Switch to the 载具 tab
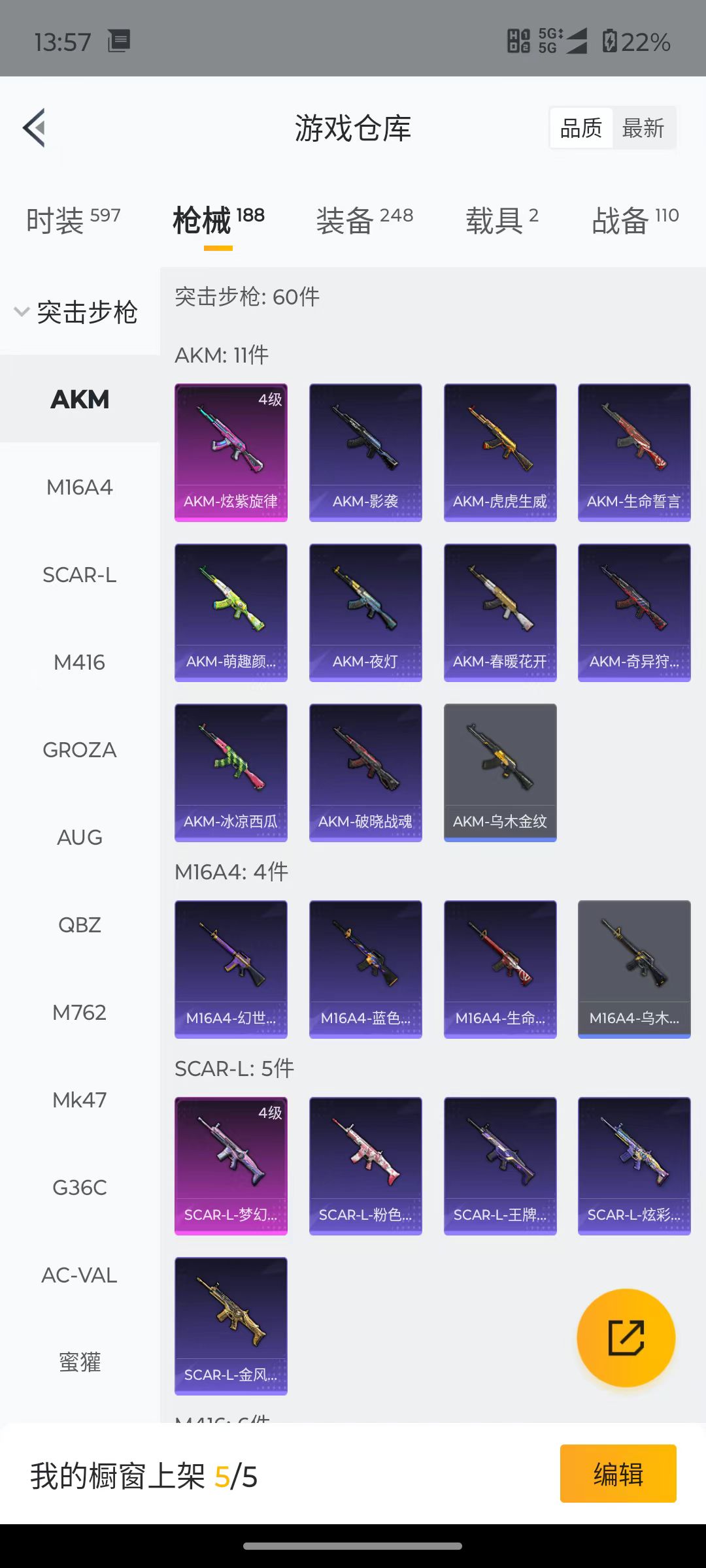Screen dimensions: 706x1568 click(x=502, y=220)
